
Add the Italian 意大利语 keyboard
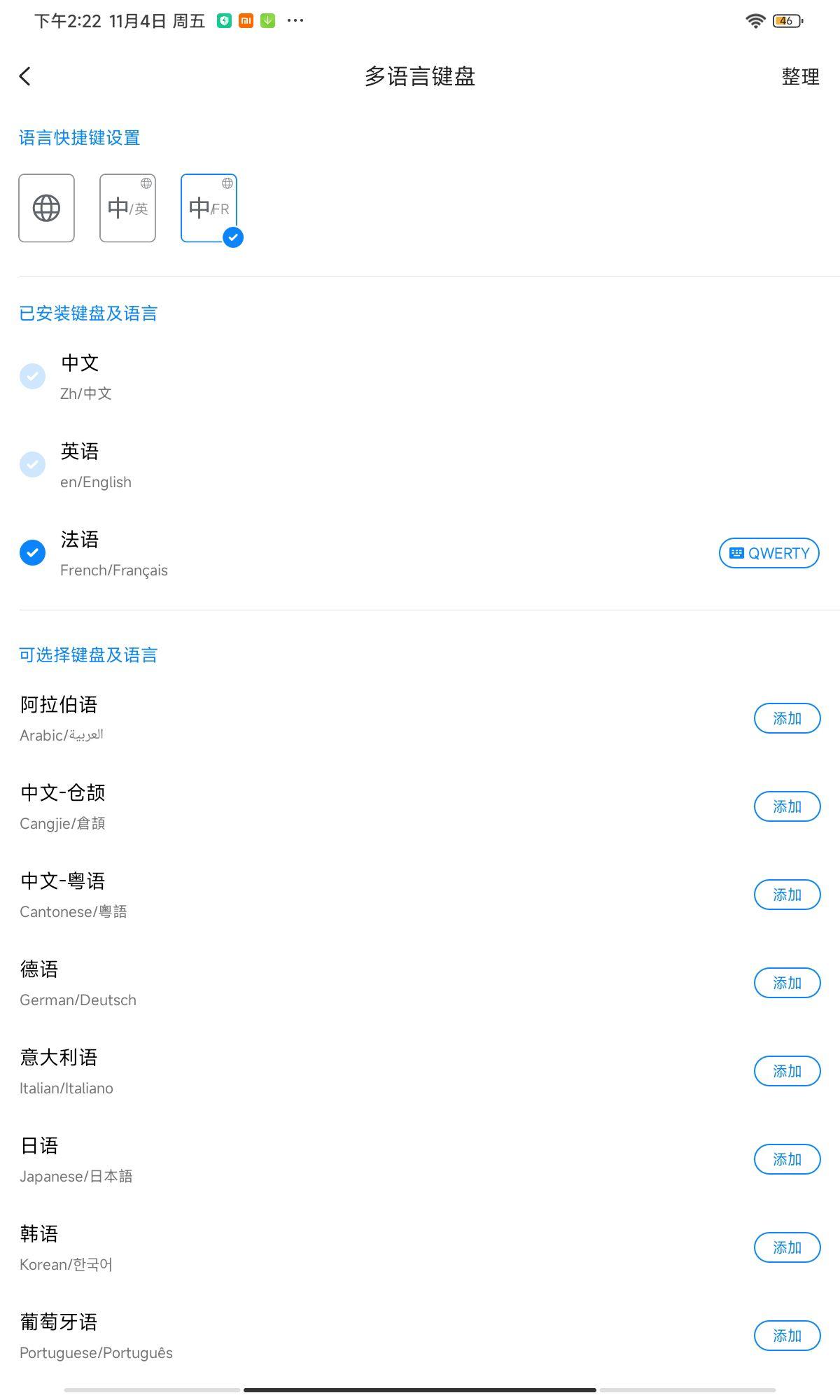point(787,1071)
